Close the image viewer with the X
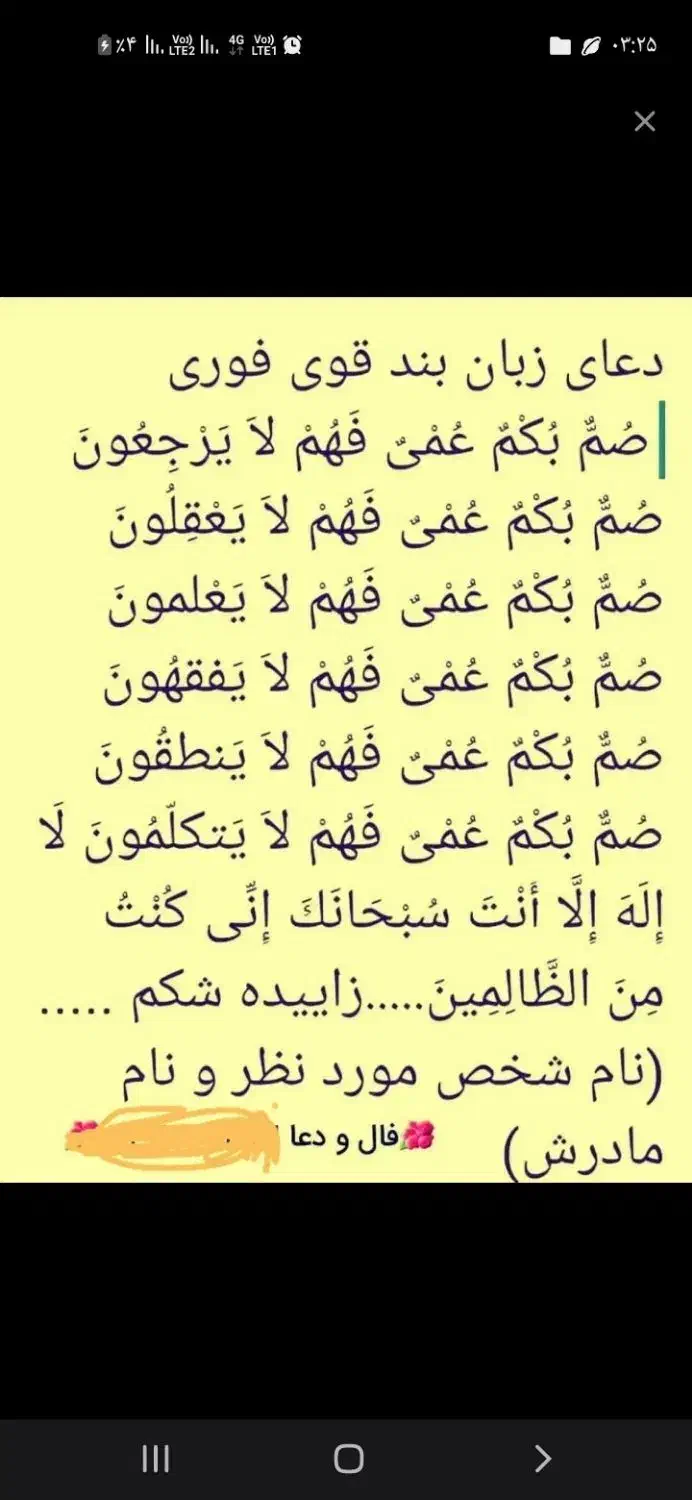Screen dimensions: 692x1500 pos(645,122)
